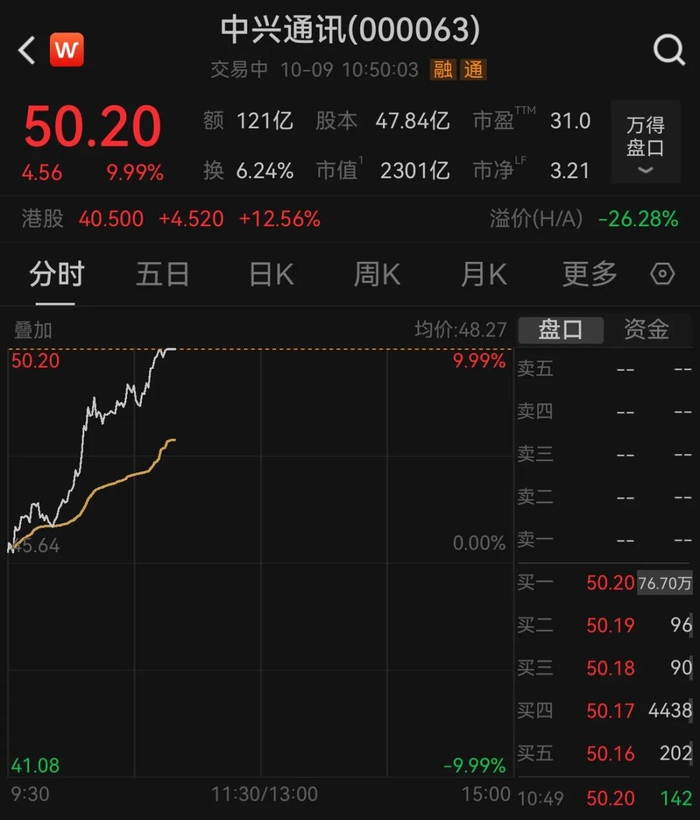Image resolution: width=700 pixels, height=820 pixels.
Task: Switch to the 五日 chart tab
Action: [x=163, y=274]
